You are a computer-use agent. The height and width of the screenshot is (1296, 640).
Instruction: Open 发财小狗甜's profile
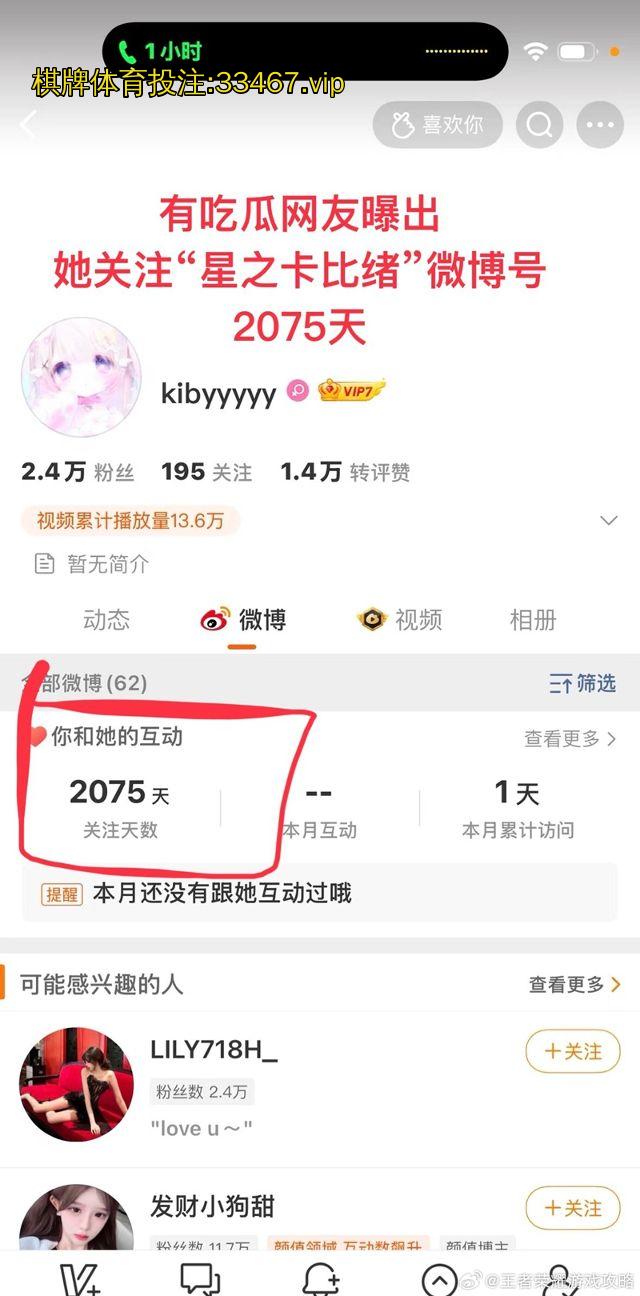tap(212, 1206)
